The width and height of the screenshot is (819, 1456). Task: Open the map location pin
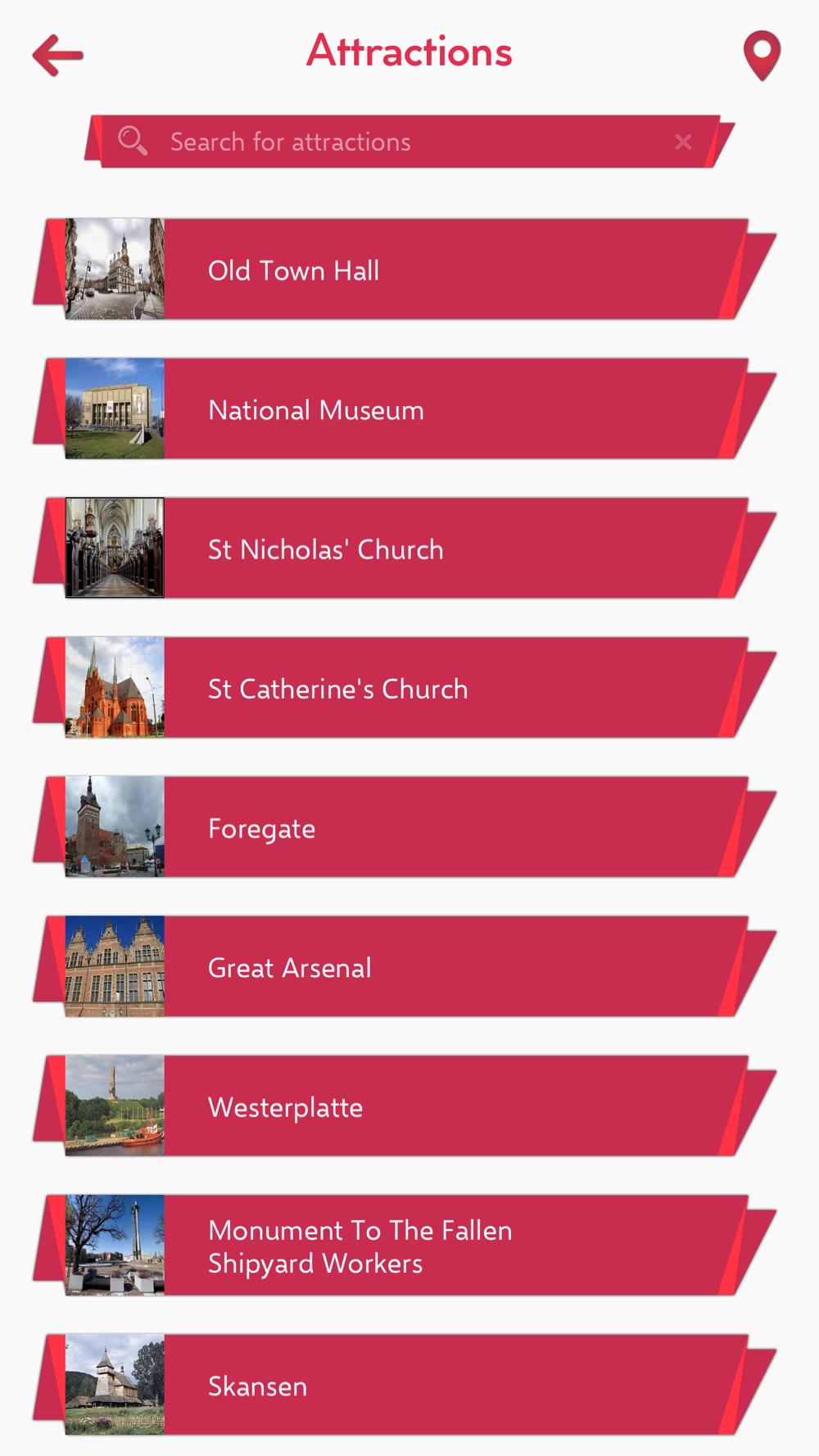[762, 56]
